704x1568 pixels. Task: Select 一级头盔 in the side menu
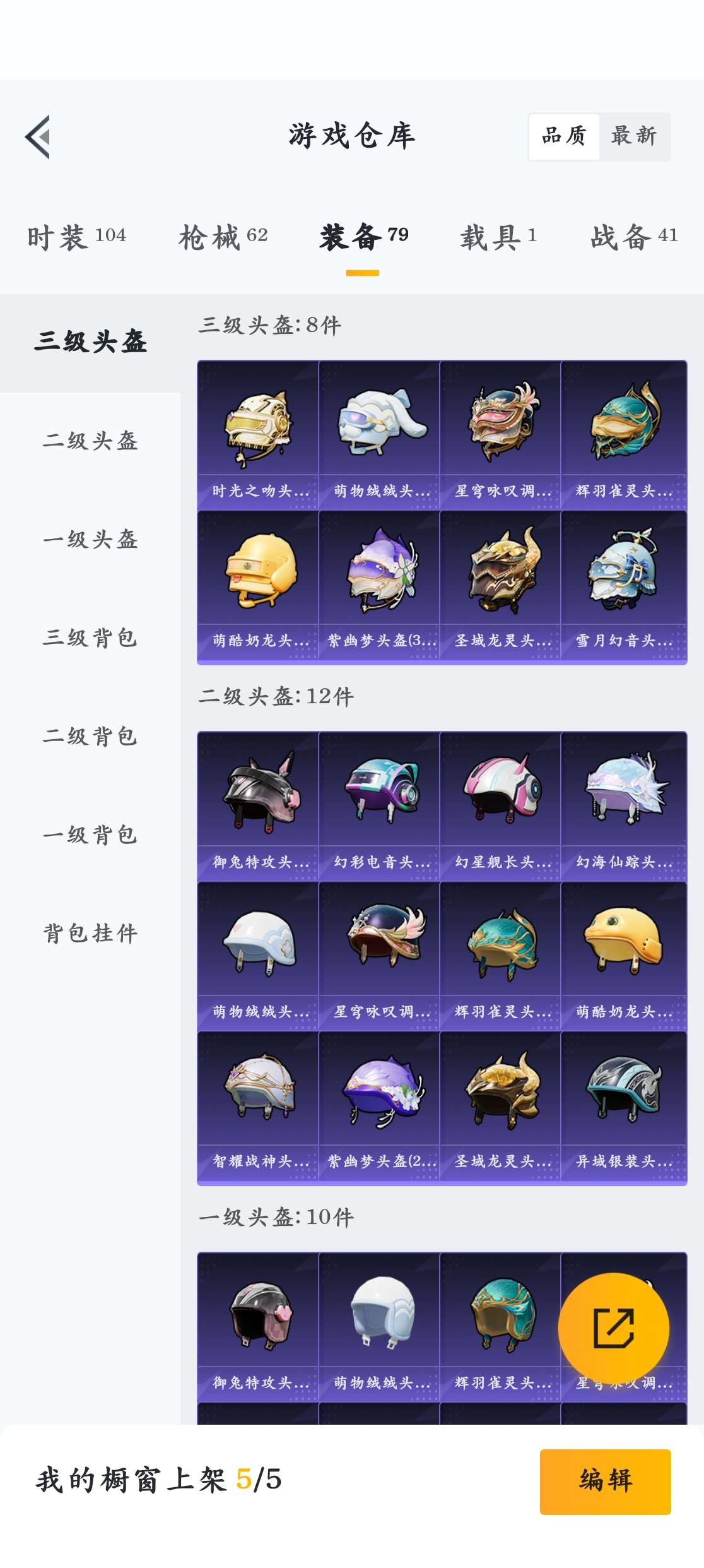coord(90,540)
